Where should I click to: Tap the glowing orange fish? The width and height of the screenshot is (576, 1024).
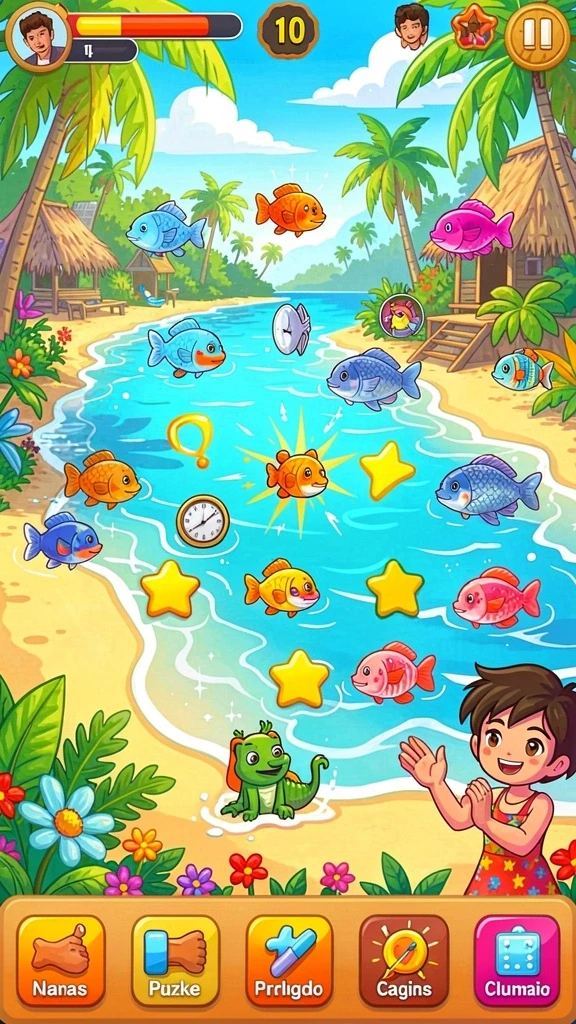coord(298,474)
